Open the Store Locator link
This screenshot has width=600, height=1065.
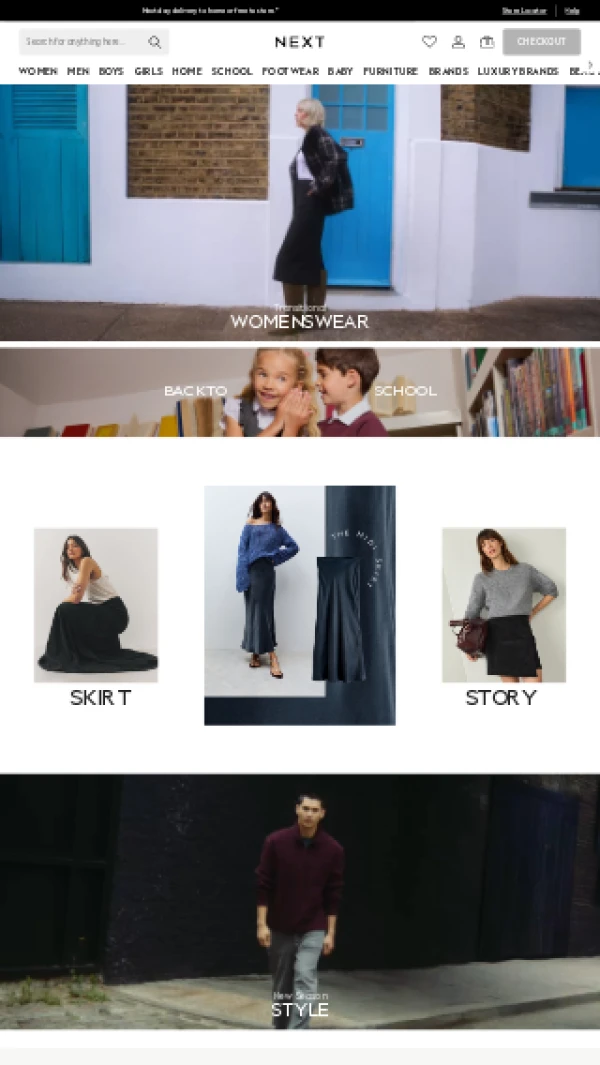(524, 10)
